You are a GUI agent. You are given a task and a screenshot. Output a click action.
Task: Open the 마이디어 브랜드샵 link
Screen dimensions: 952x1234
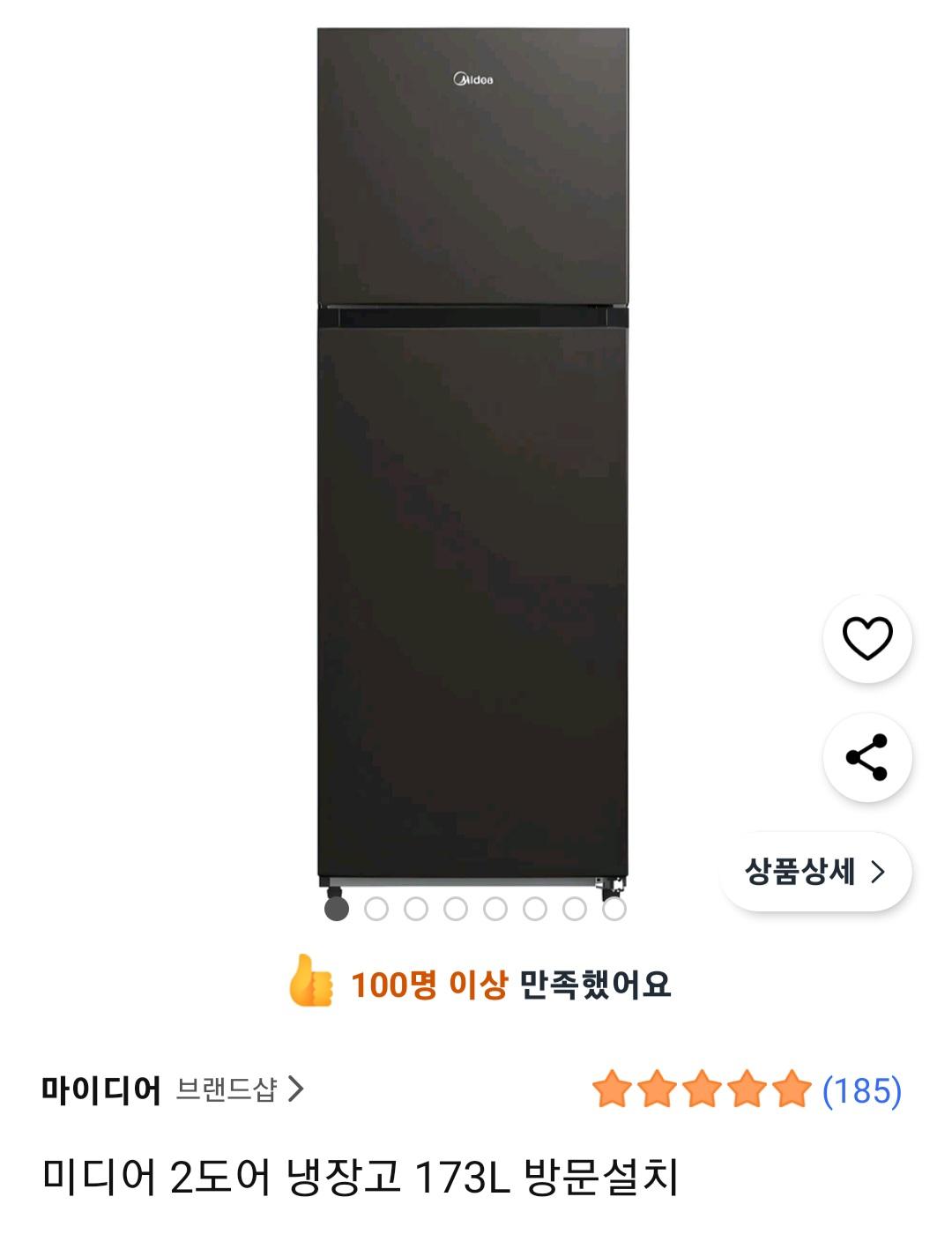[x=173, y=1090]
